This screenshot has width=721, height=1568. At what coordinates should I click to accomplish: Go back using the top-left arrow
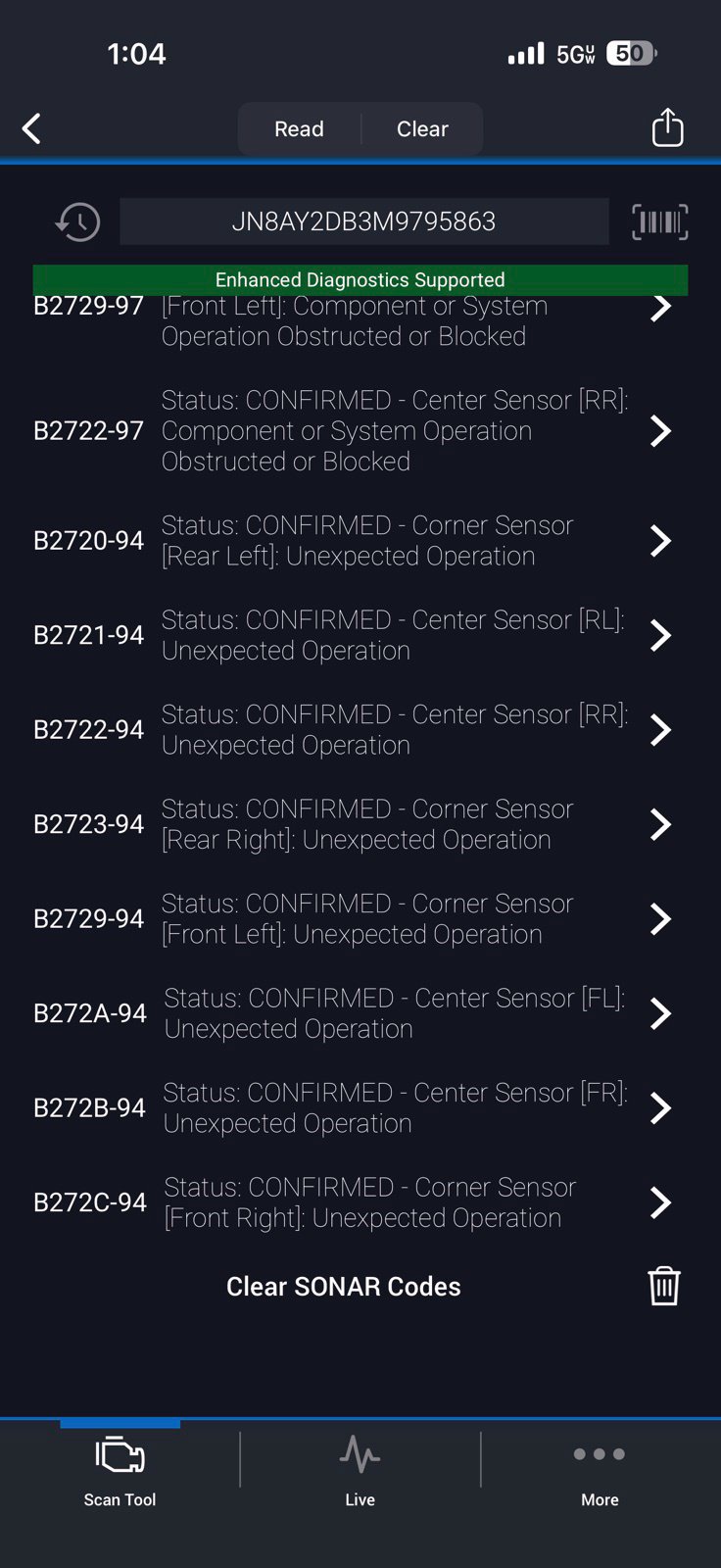coord(31,128)
